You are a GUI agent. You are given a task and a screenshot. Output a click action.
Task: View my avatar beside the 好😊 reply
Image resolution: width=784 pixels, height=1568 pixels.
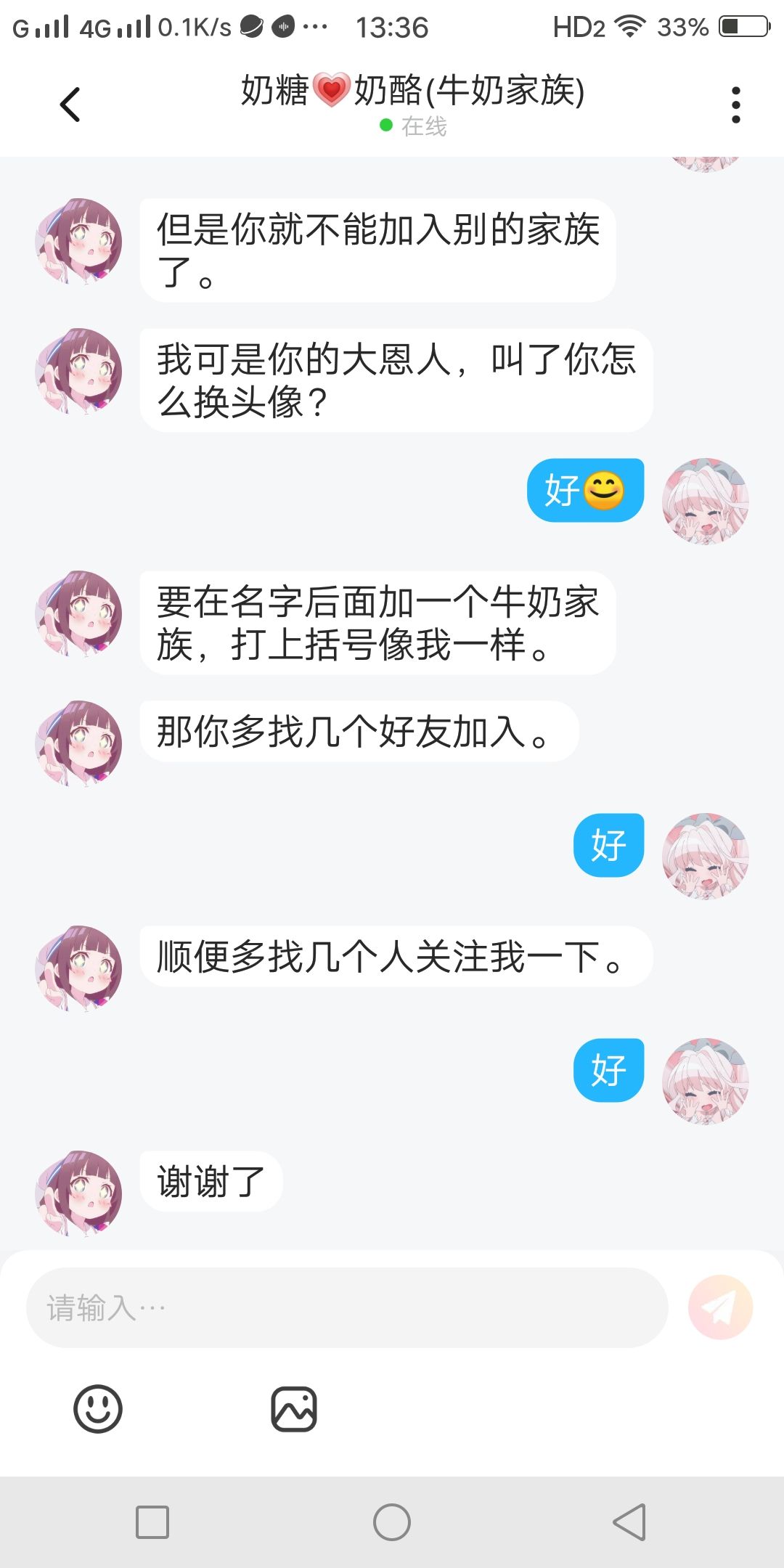pyautogui.click(x=705, y=501)
